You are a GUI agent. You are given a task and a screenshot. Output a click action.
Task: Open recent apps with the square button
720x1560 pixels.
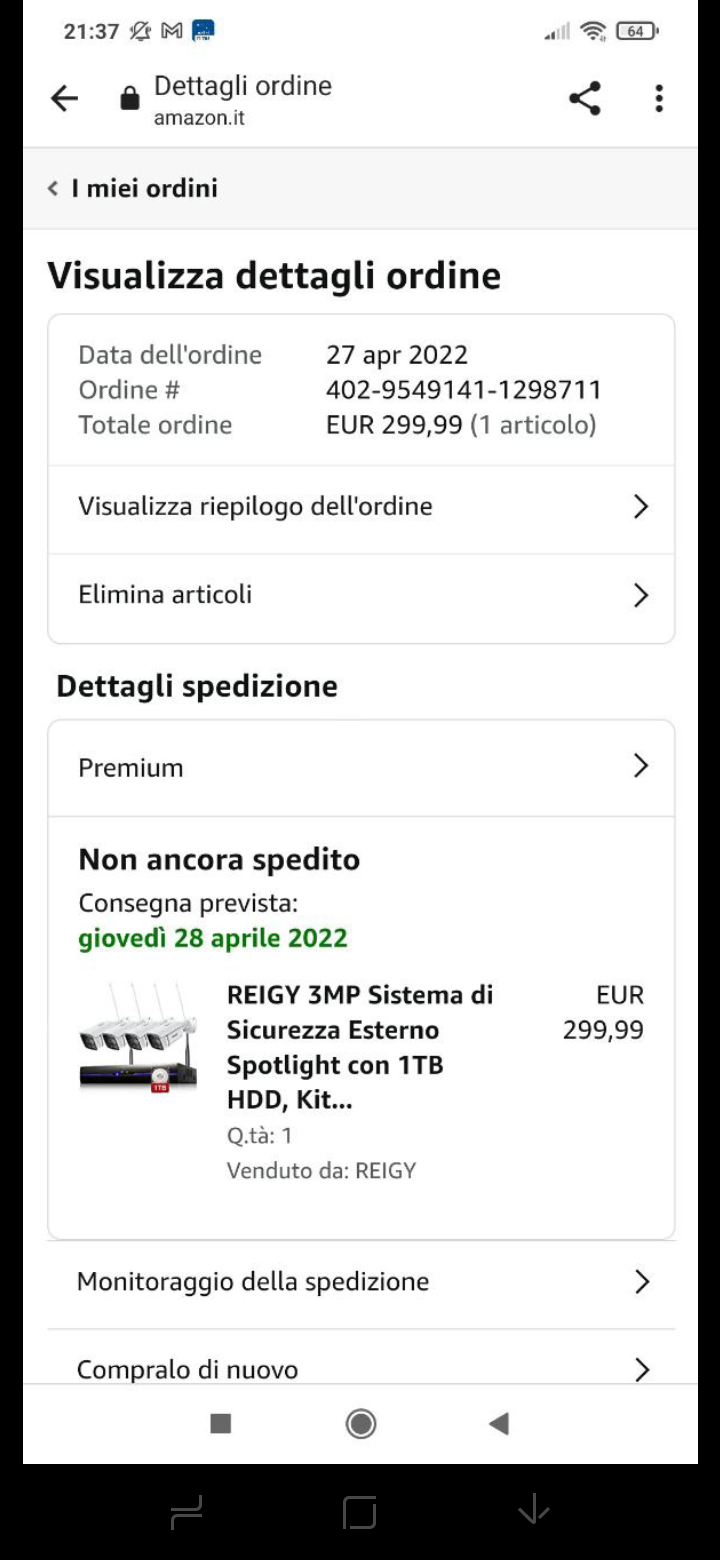(221, 1423)
